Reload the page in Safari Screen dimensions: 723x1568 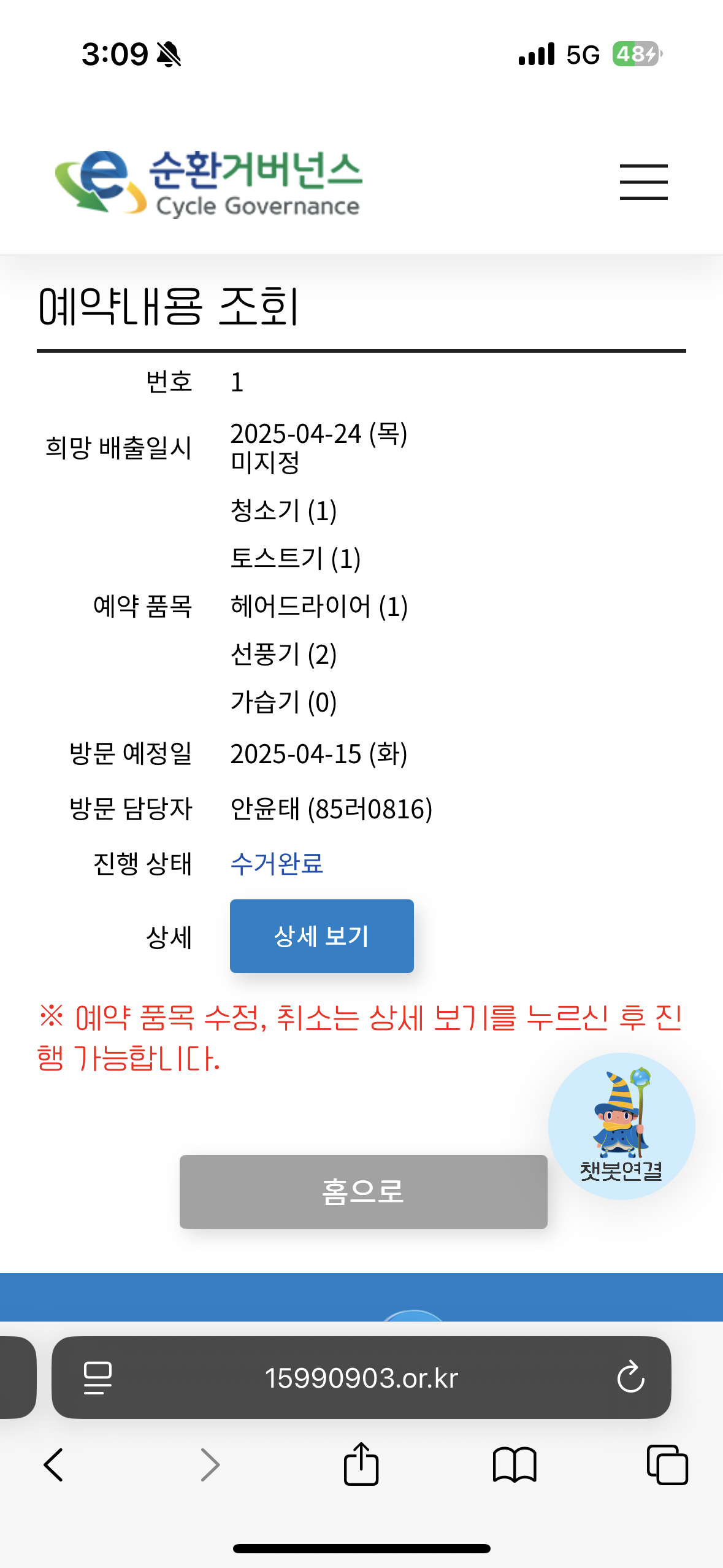[x=630, y=1378]
